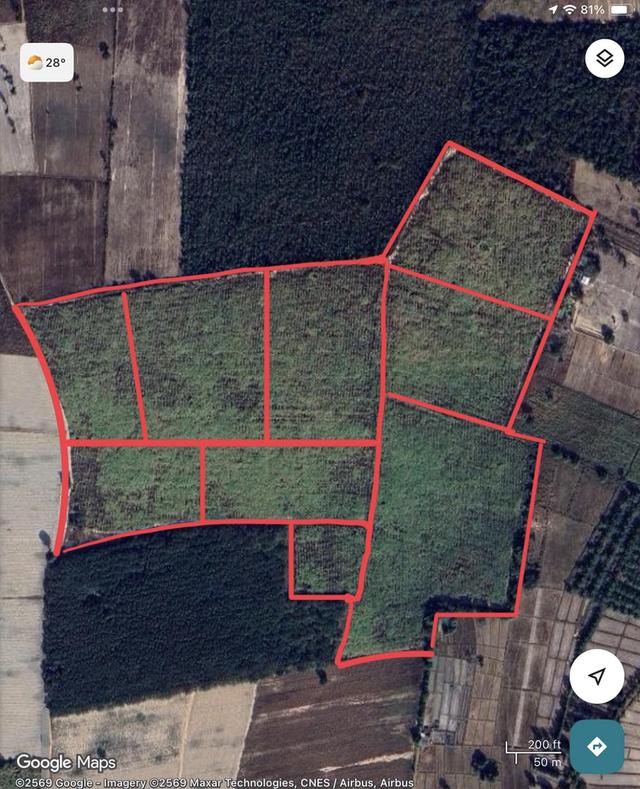Center map on my current location
The height and width of the screenshot is (789, 640).
tap(596, 677)
